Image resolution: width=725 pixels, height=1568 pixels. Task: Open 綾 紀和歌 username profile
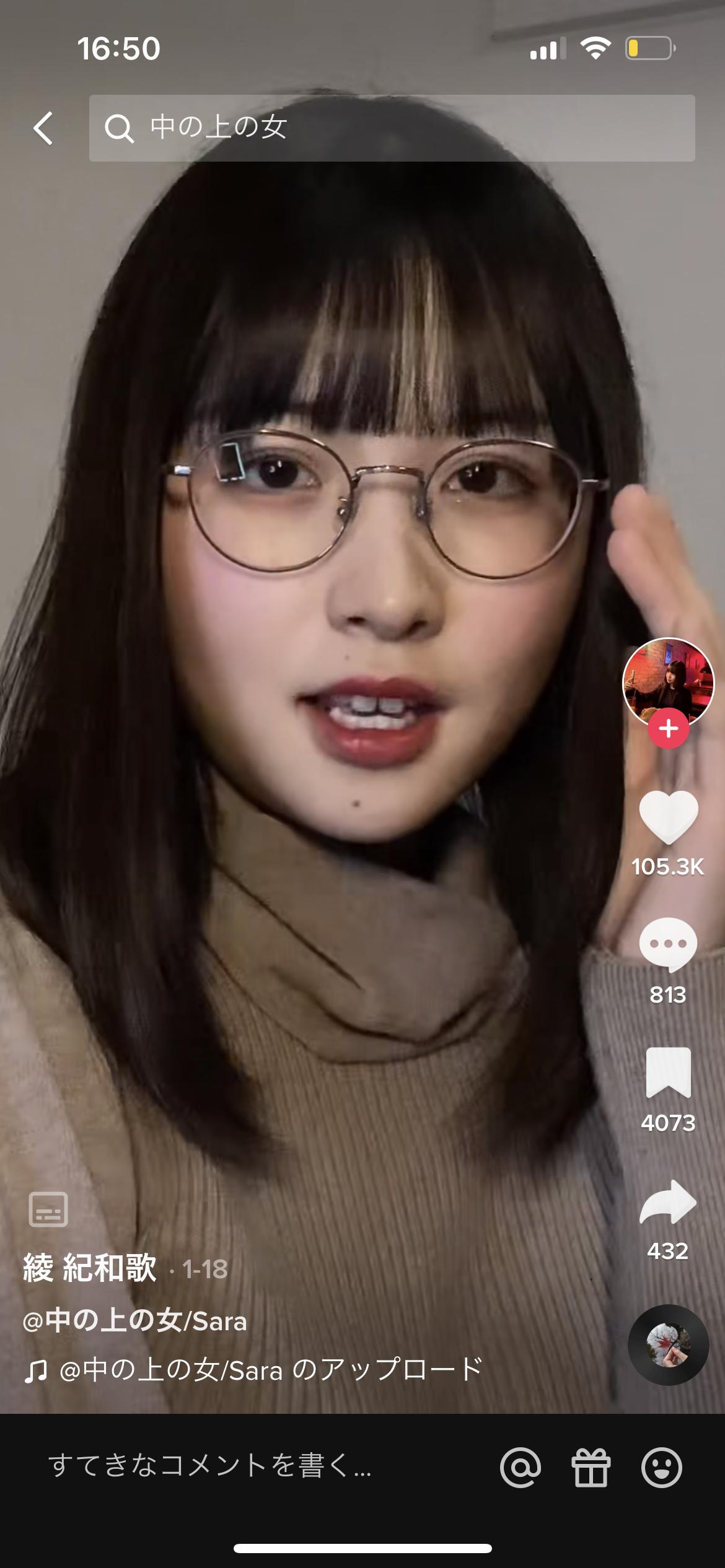pyautogui.click(x=90, y=1268)
